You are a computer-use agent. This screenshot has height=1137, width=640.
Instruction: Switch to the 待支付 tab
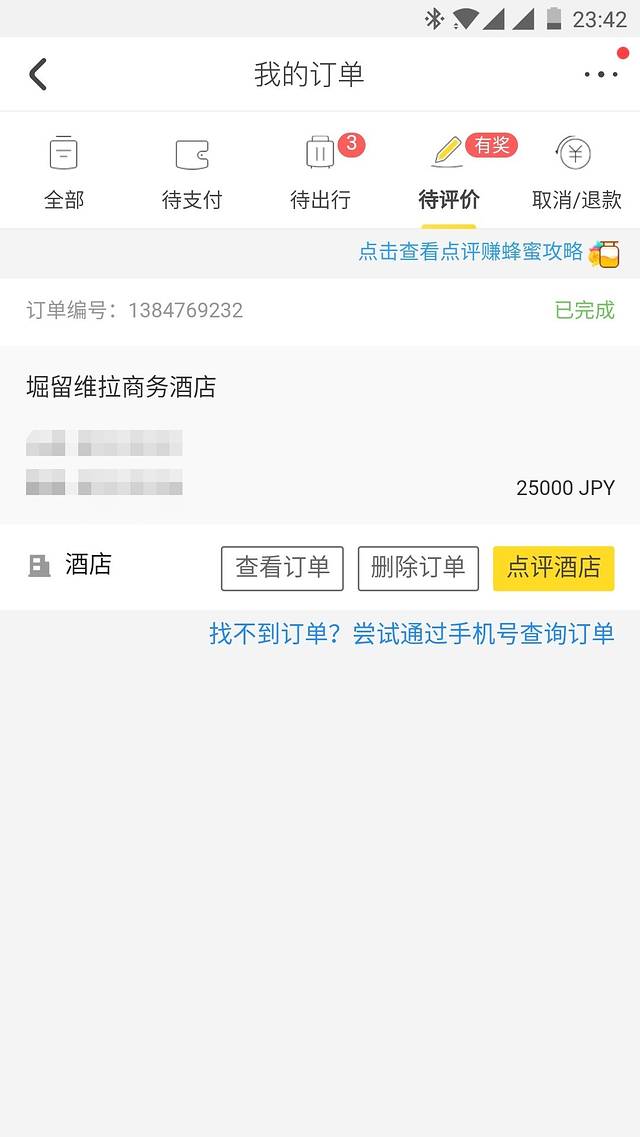[192, 173]
